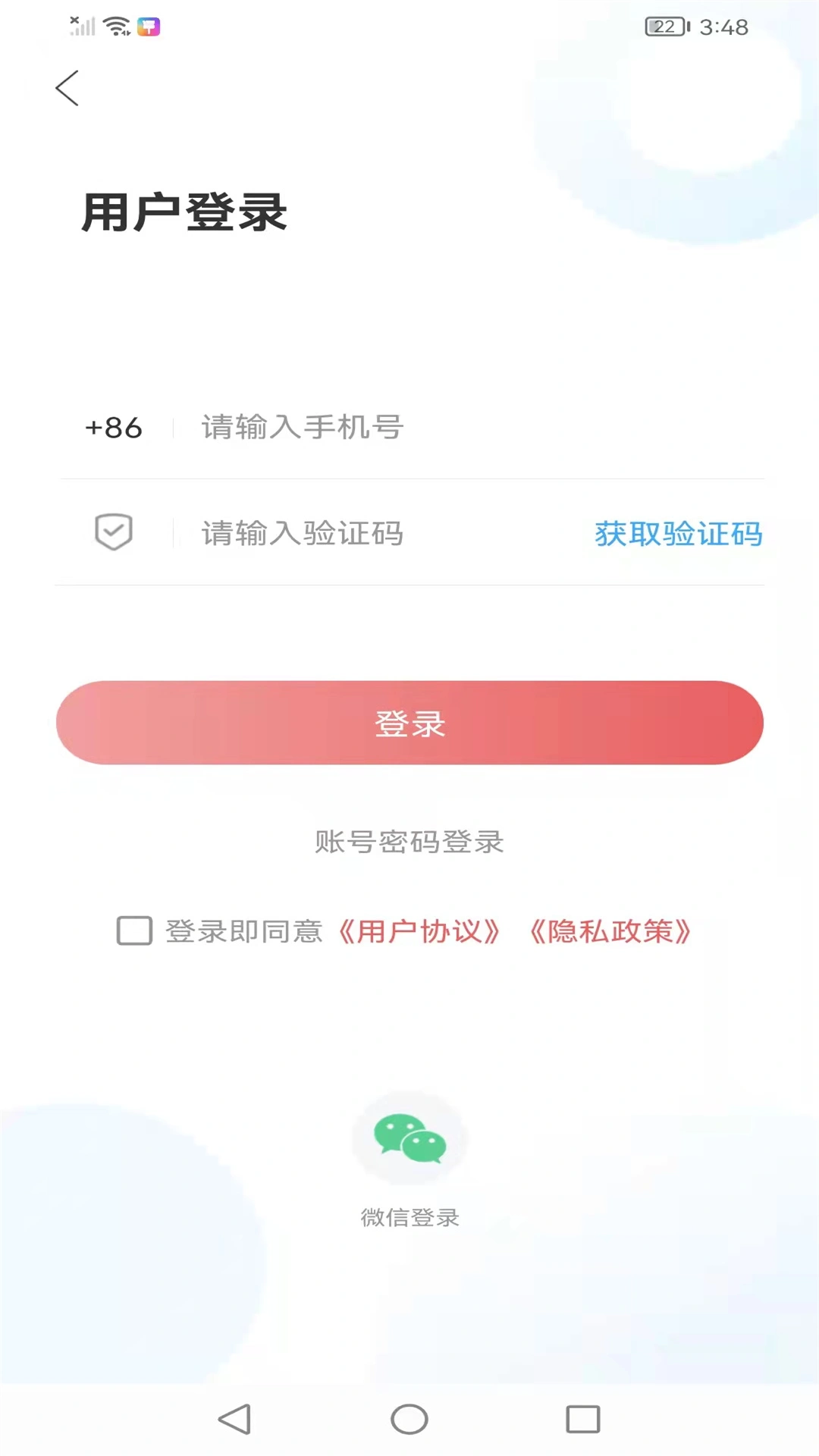Open country code selector next to phone field
The image size is (819, 1456).
click(113, 428)
